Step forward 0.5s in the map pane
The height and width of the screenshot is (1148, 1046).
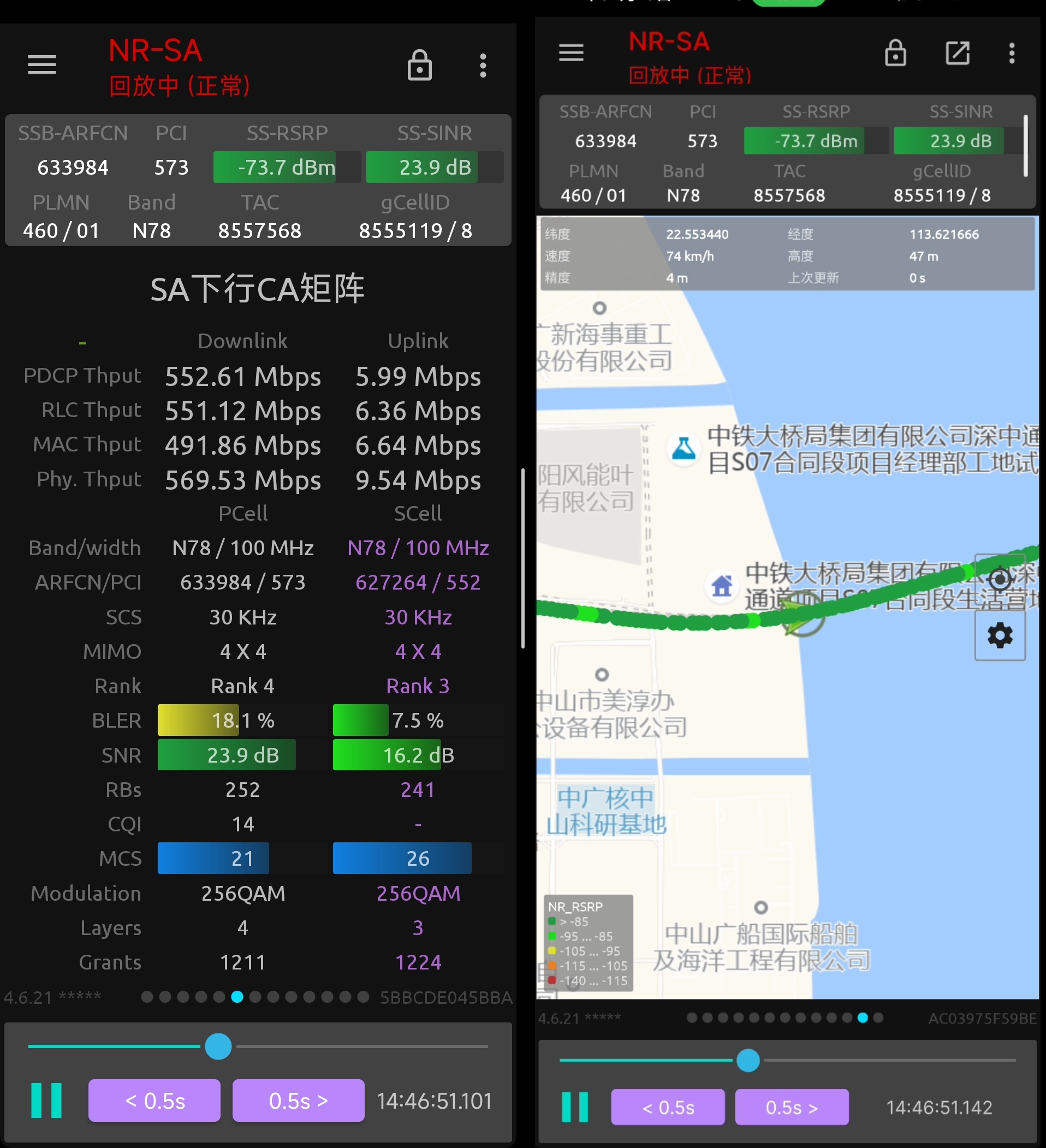(792, 1107)
